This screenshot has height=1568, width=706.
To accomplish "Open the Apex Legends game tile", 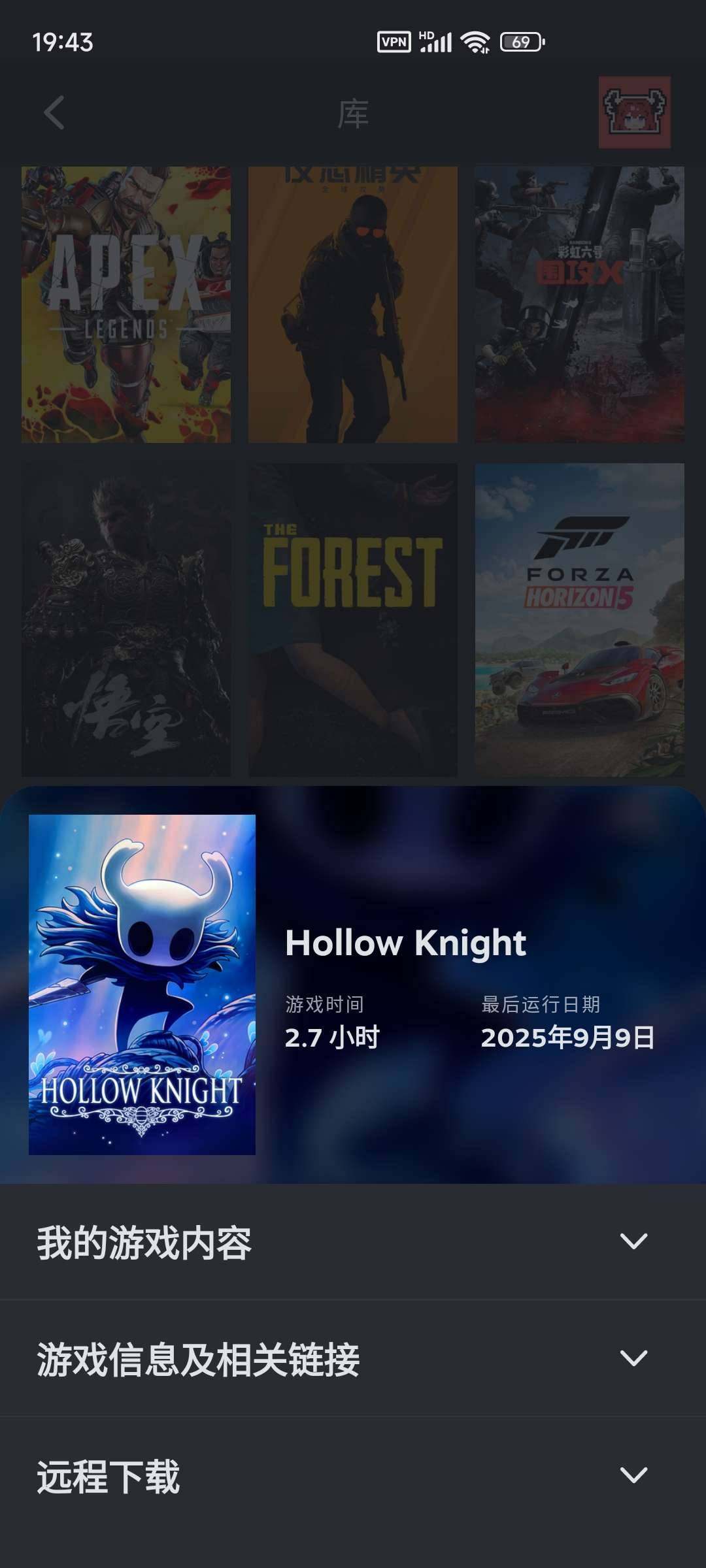I will point(126,304).
